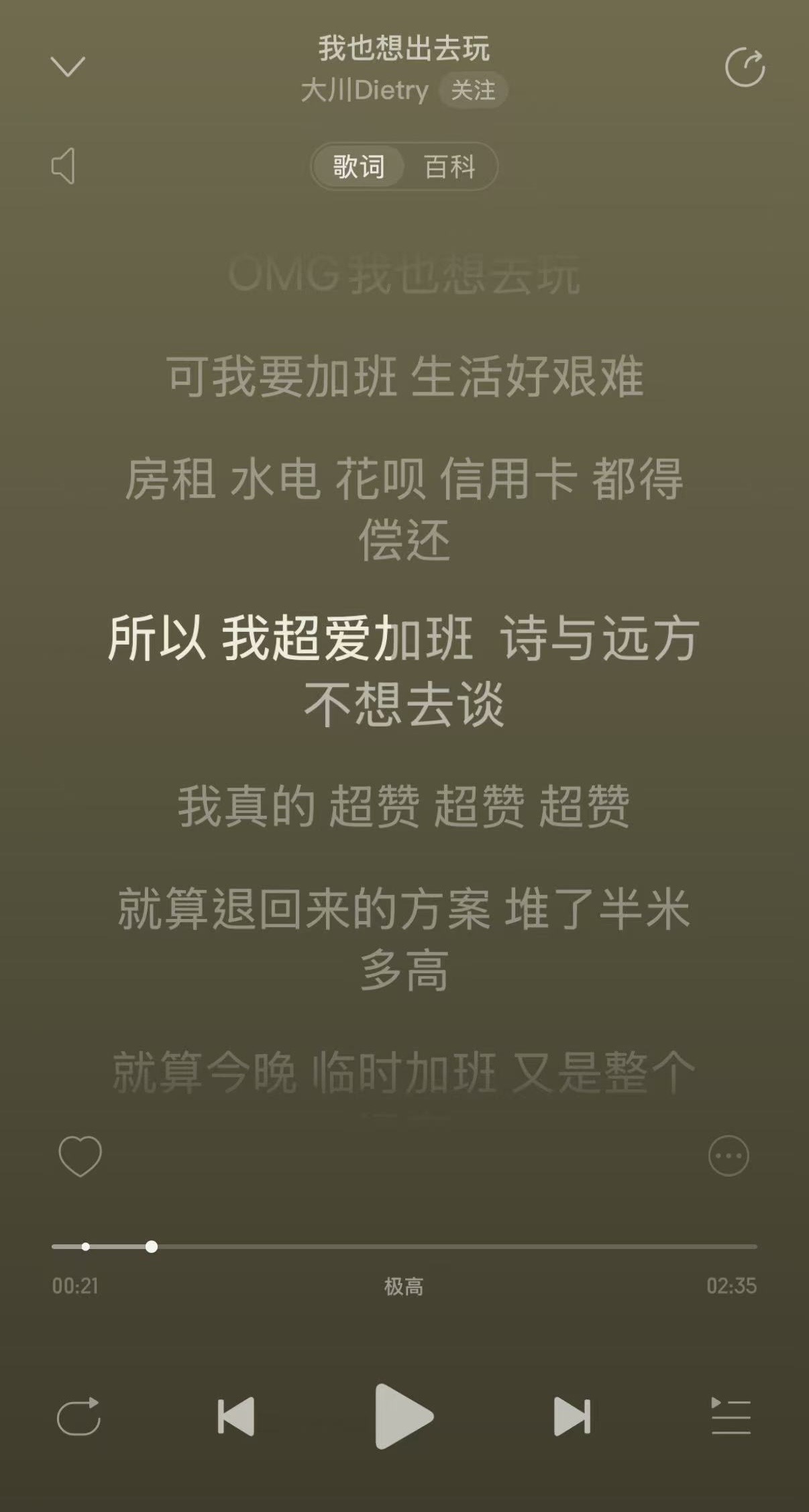Change audio quality 极高

point(404,1286)
